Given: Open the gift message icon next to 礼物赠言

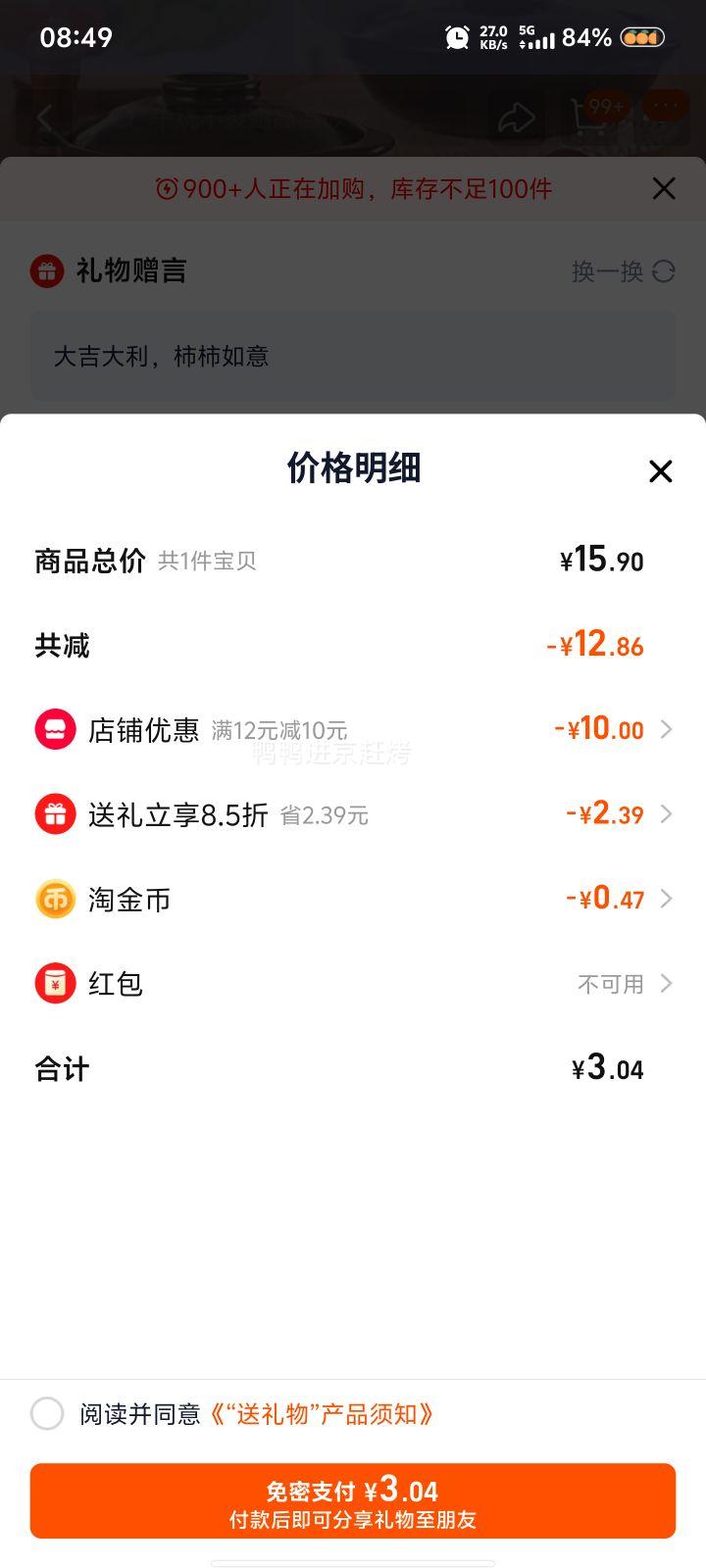Looking at the screenshot, I should click(x=46, y=270).
